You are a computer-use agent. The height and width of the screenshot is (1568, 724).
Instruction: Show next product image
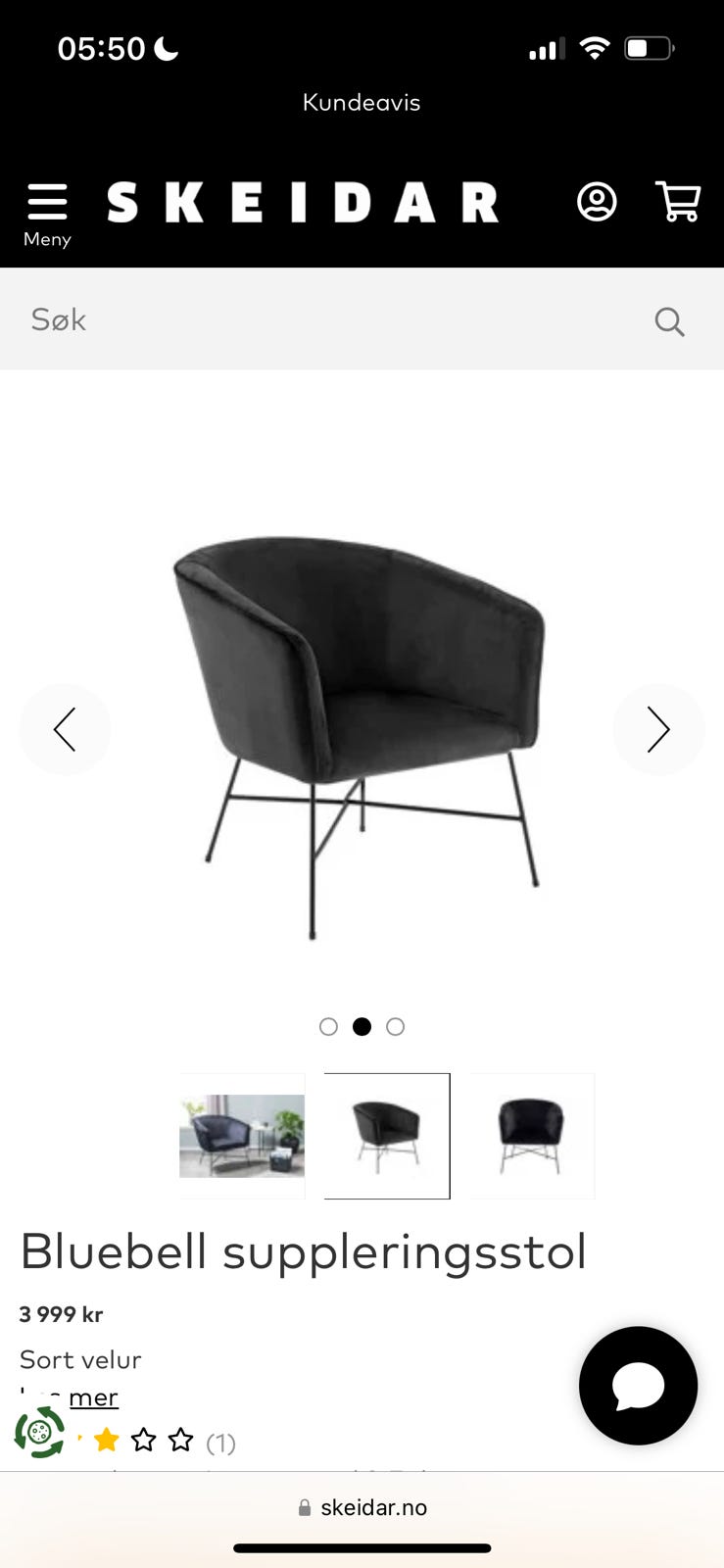[658, 729]
